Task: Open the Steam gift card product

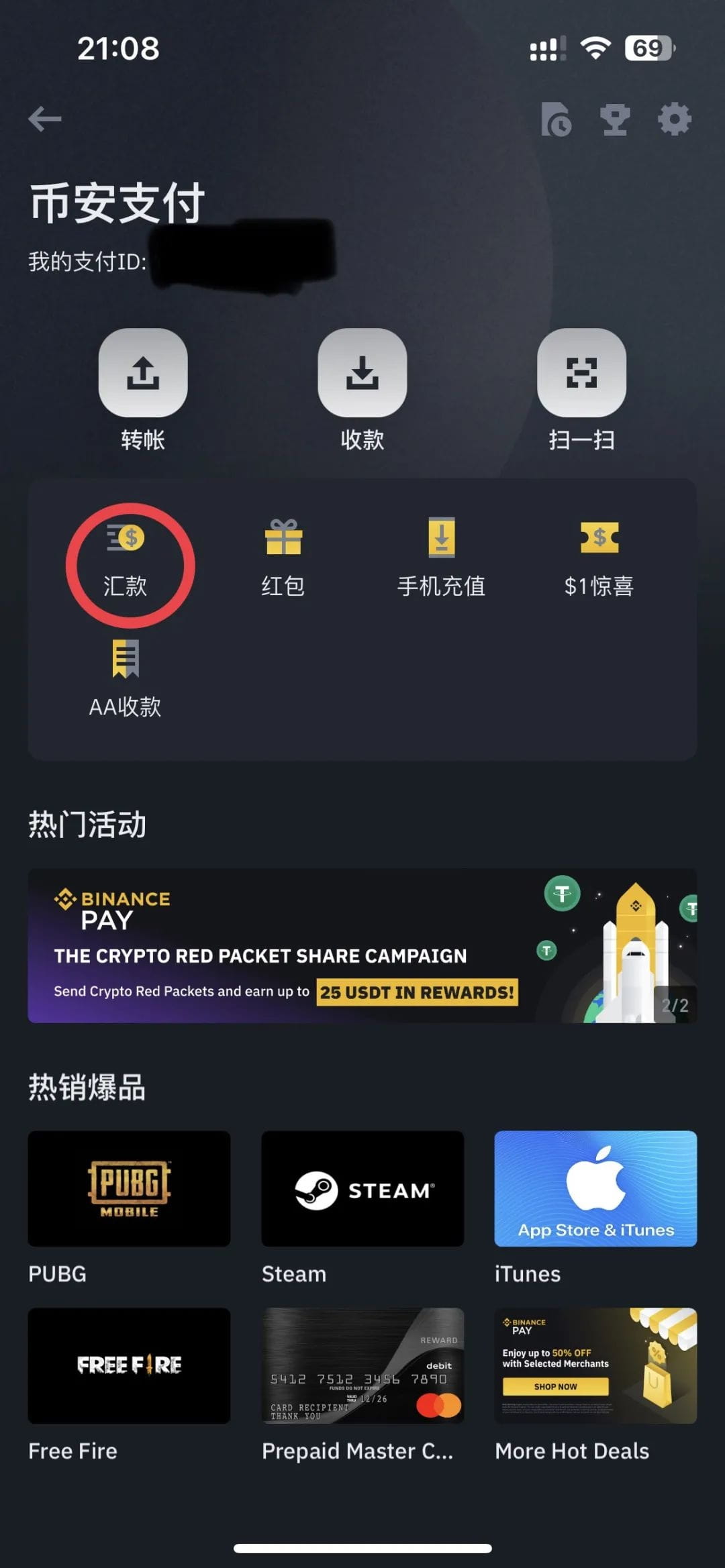Action: 362,1189
